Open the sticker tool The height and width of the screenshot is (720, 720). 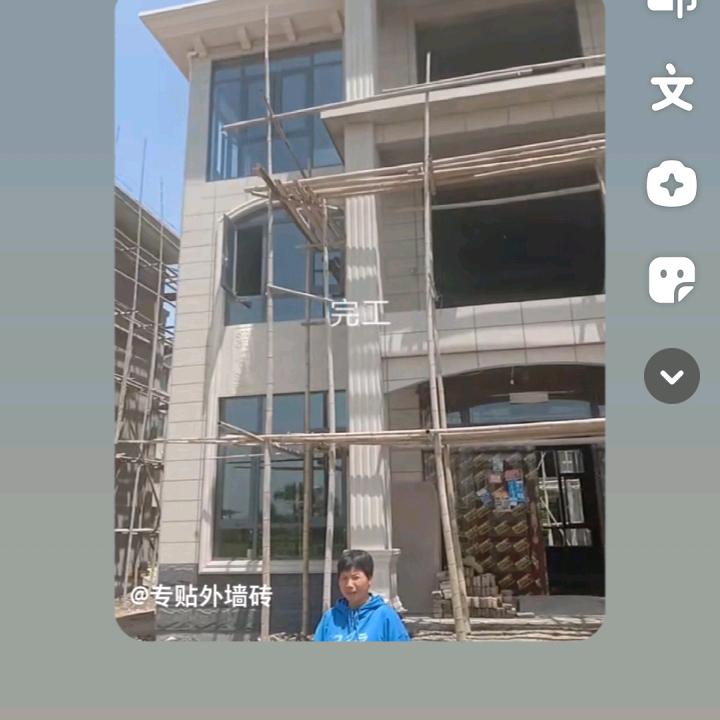click(672, 280)
